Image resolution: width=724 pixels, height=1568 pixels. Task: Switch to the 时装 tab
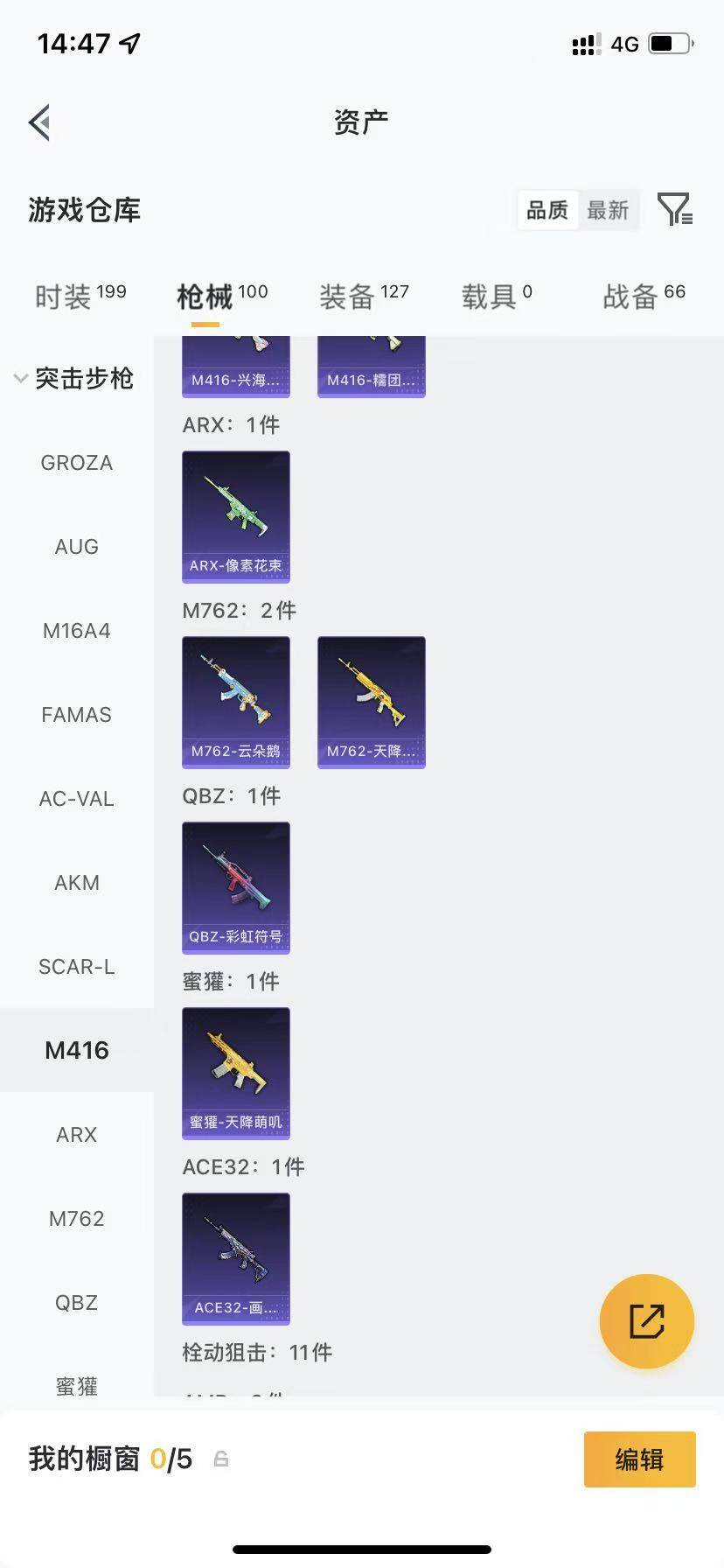(x=80, y=297)
